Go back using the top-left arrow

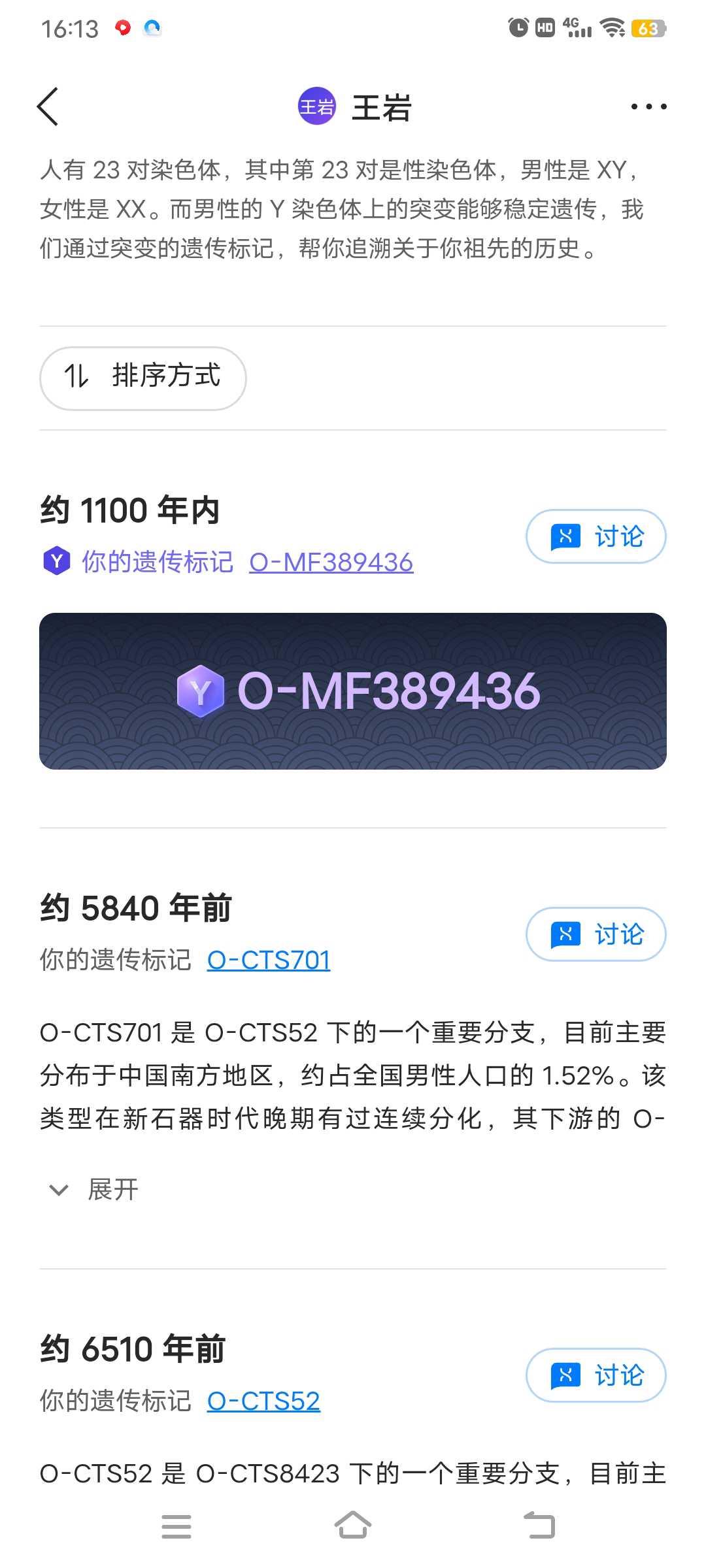pyautogui.click(x=48, y=106)
